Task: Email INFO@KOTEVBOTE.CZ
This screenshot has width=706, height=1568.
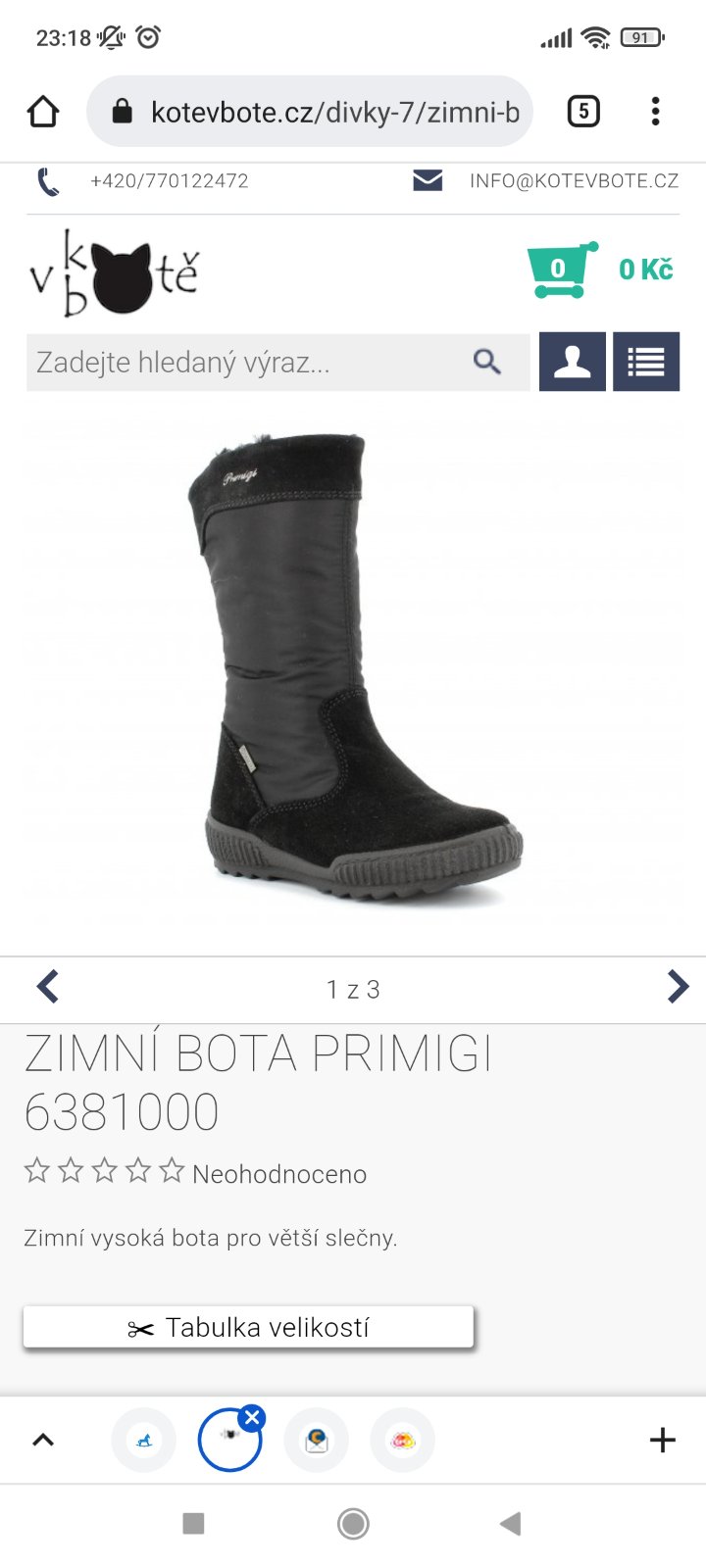Action: [x=573, y=181]
